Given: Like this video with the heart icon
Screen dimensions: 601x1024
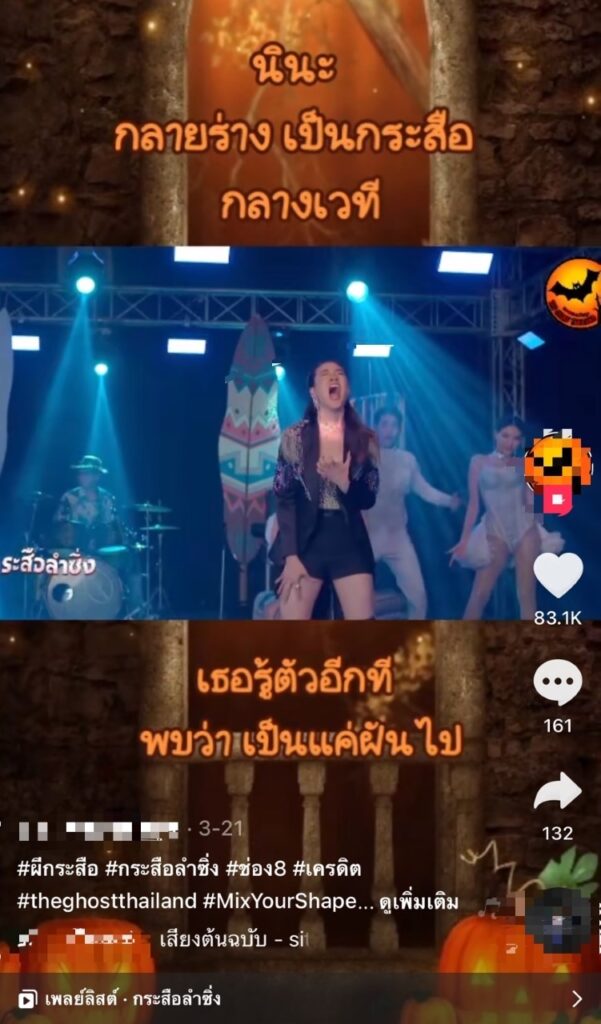Looking at the screenshot, I should click(x=557, y=574).
